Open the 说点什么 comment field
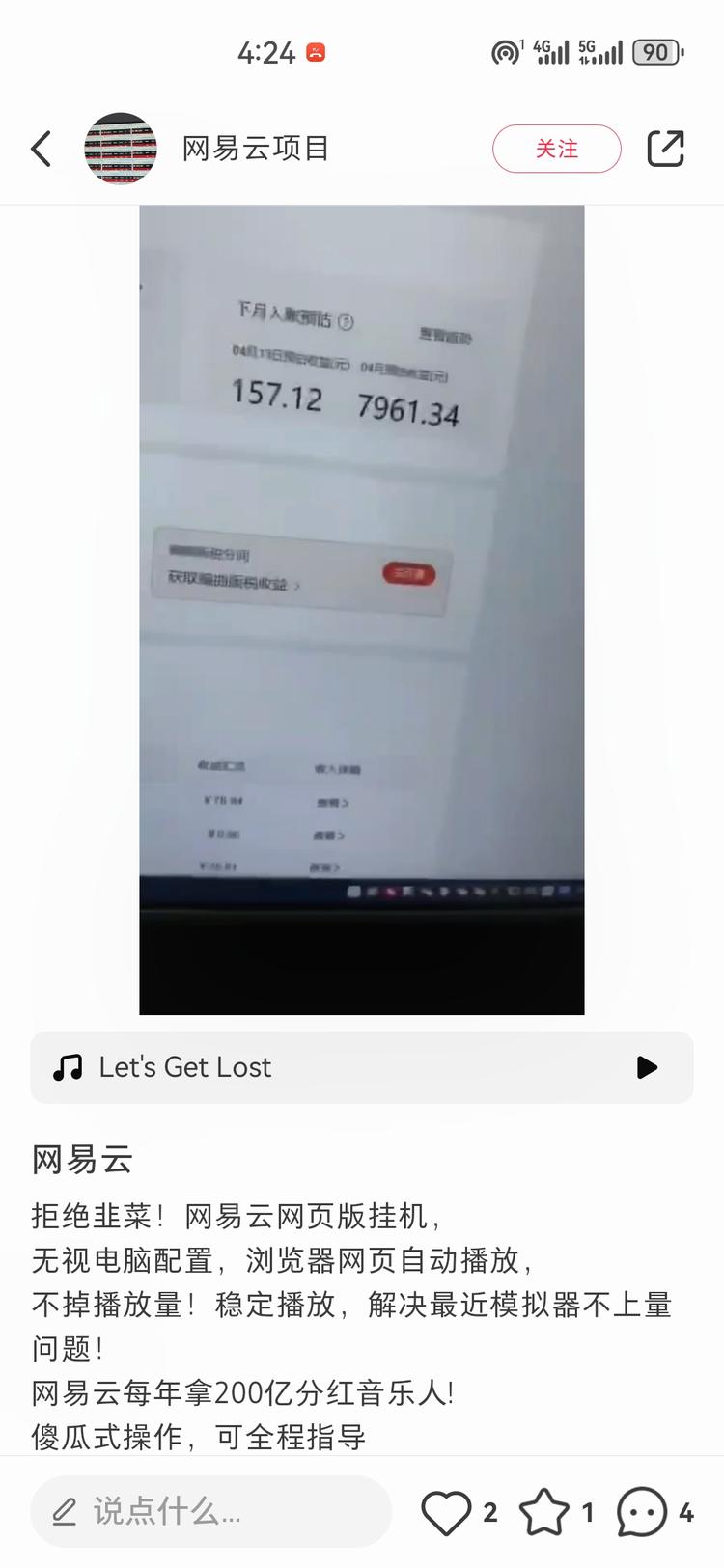This screenshot has width=724, height=1568. click(210, 1511)
